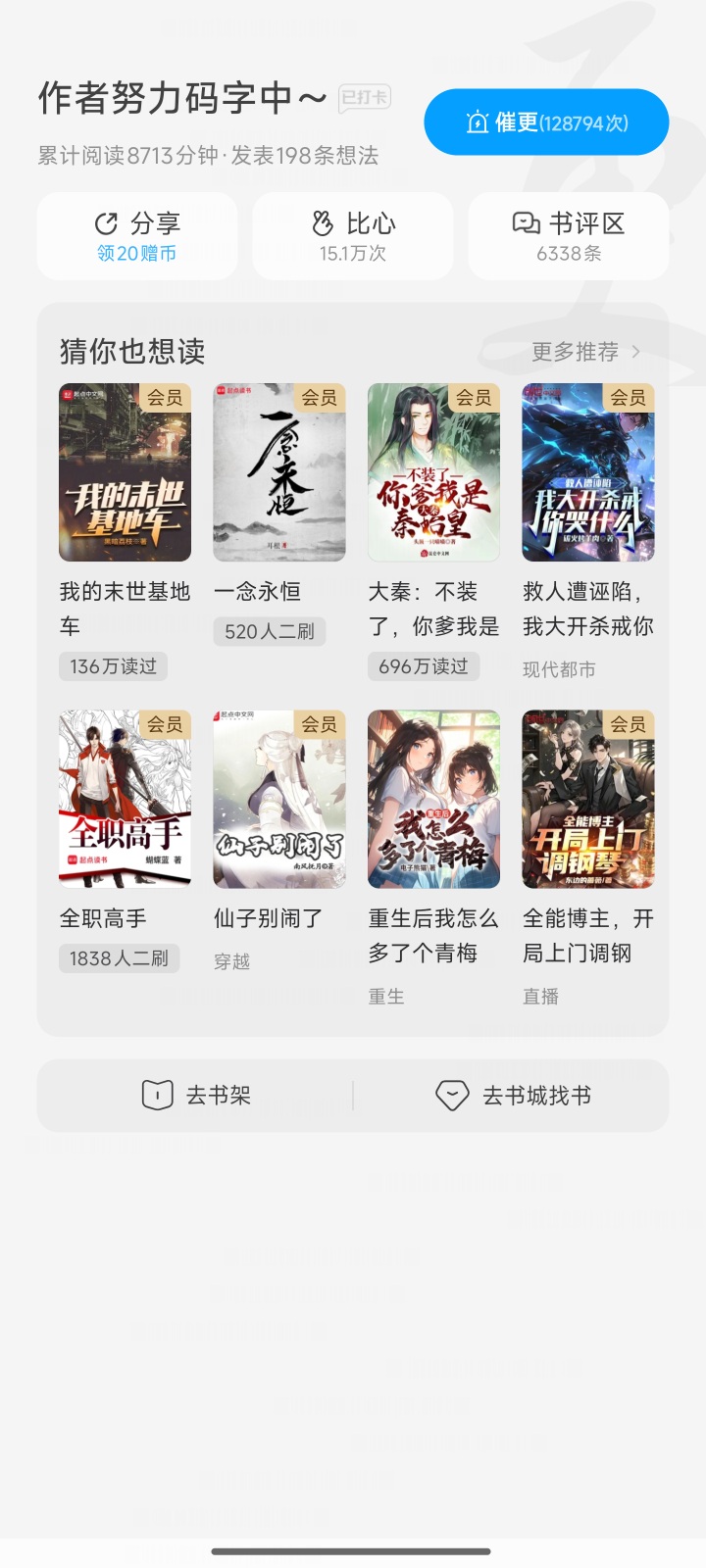Screen dimensions: 706x1568
Task: Select 去书城找书 to browse the bookstore
Action: (513, 1095)
